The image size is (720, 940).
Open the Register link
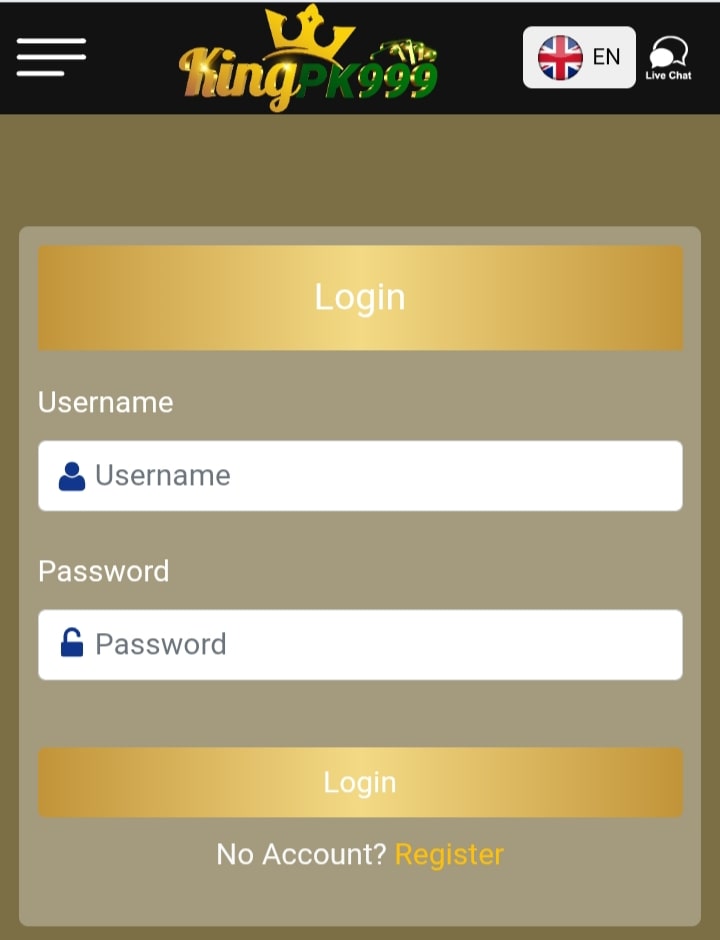(x=449, y=854)
